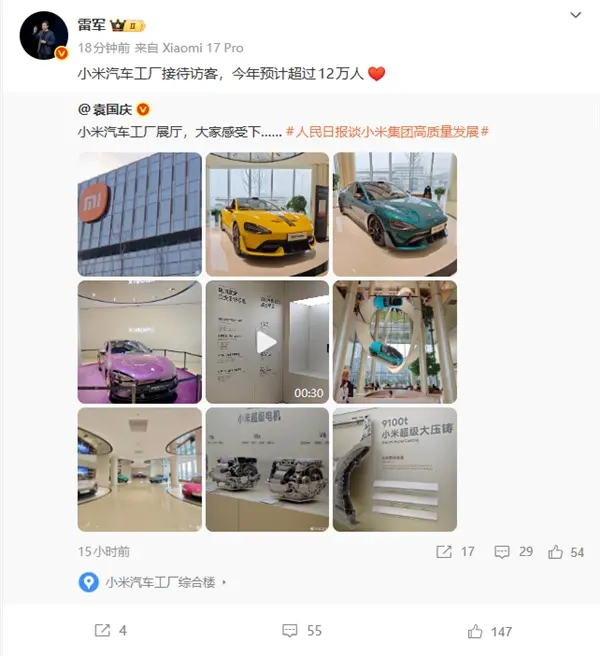
Task: View the showroom hall photo
Action: click(x=139, y=469)
